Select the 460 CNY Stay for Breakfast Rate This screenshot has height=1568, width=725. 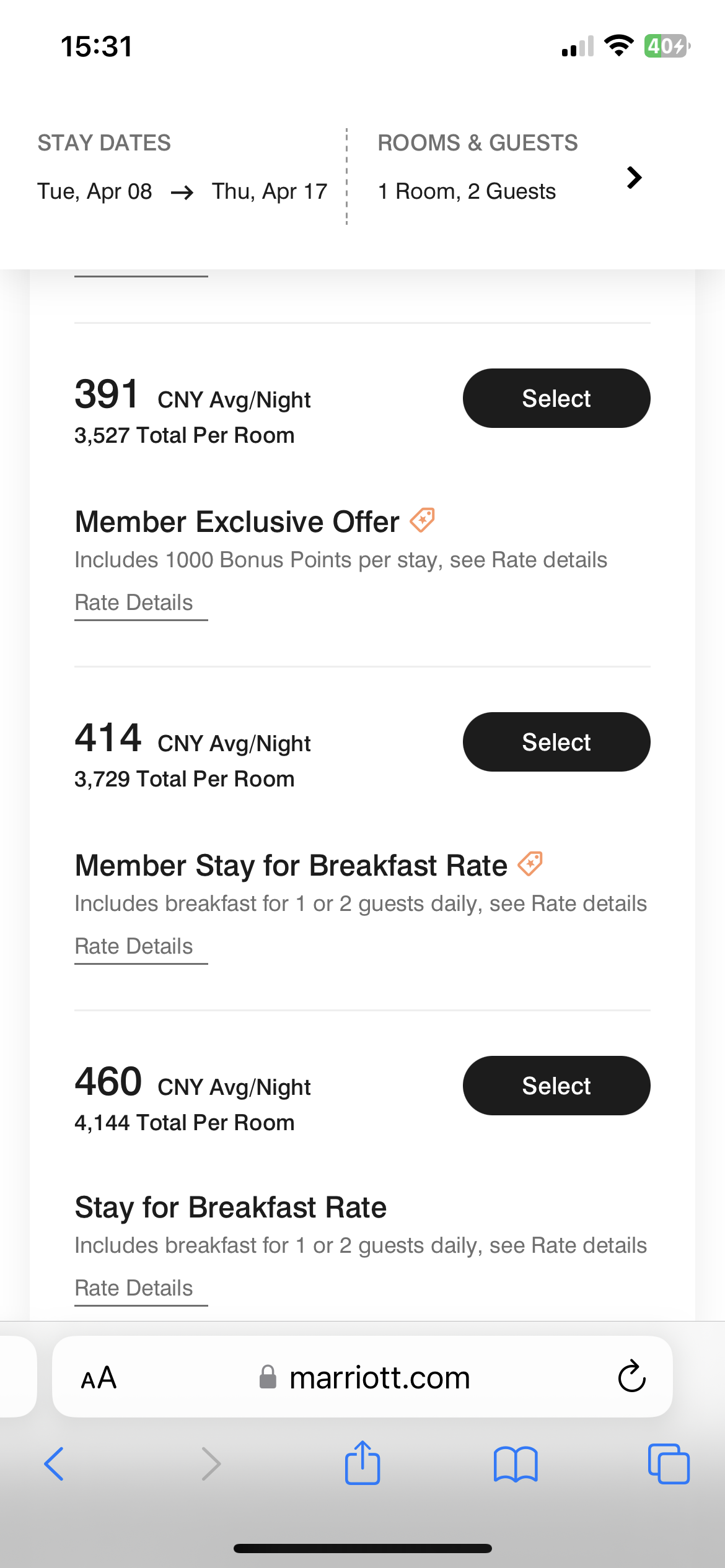556,1086
